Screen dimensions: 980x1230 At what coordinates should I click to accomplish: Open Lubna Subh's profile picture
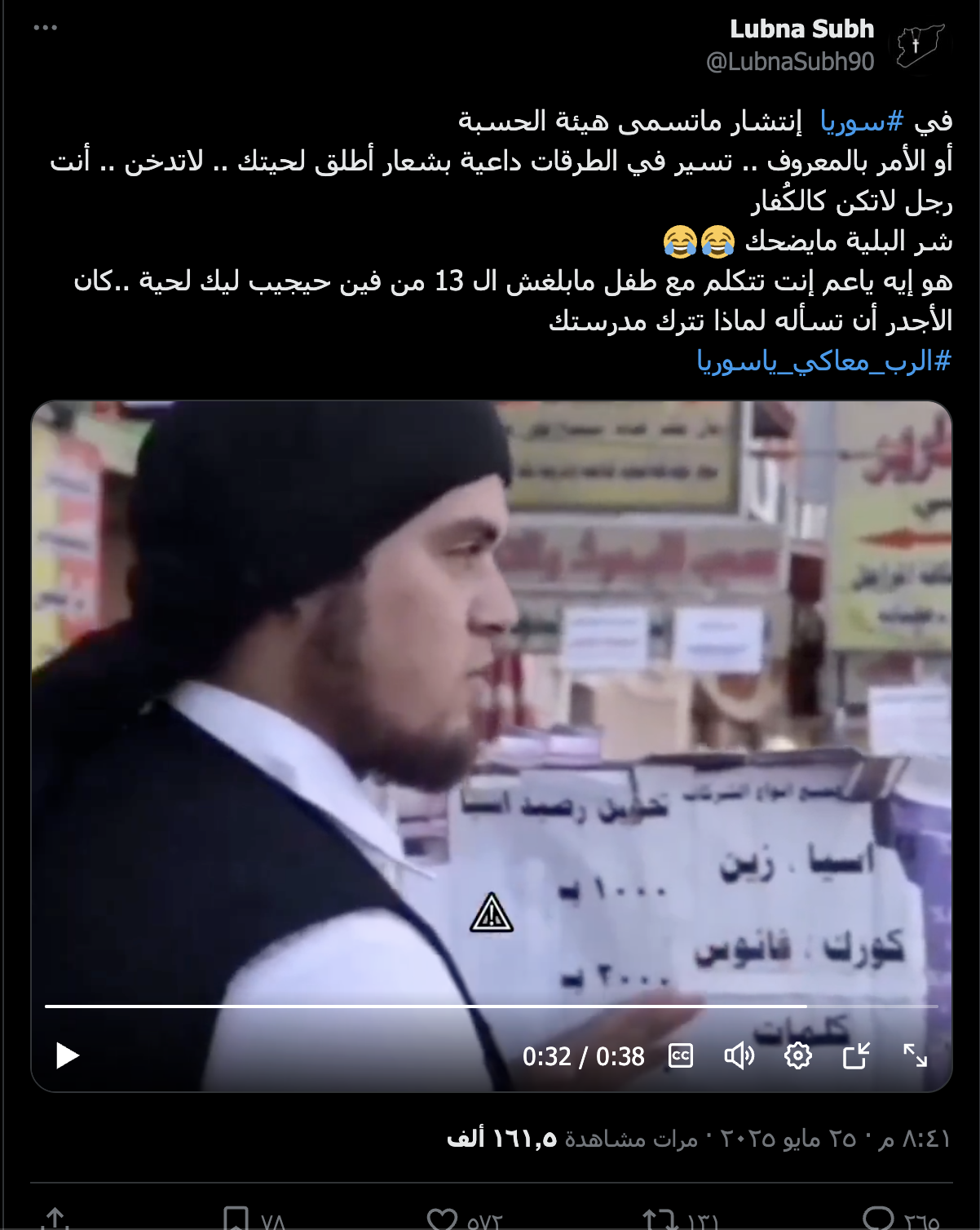click(x=920, y=46)
